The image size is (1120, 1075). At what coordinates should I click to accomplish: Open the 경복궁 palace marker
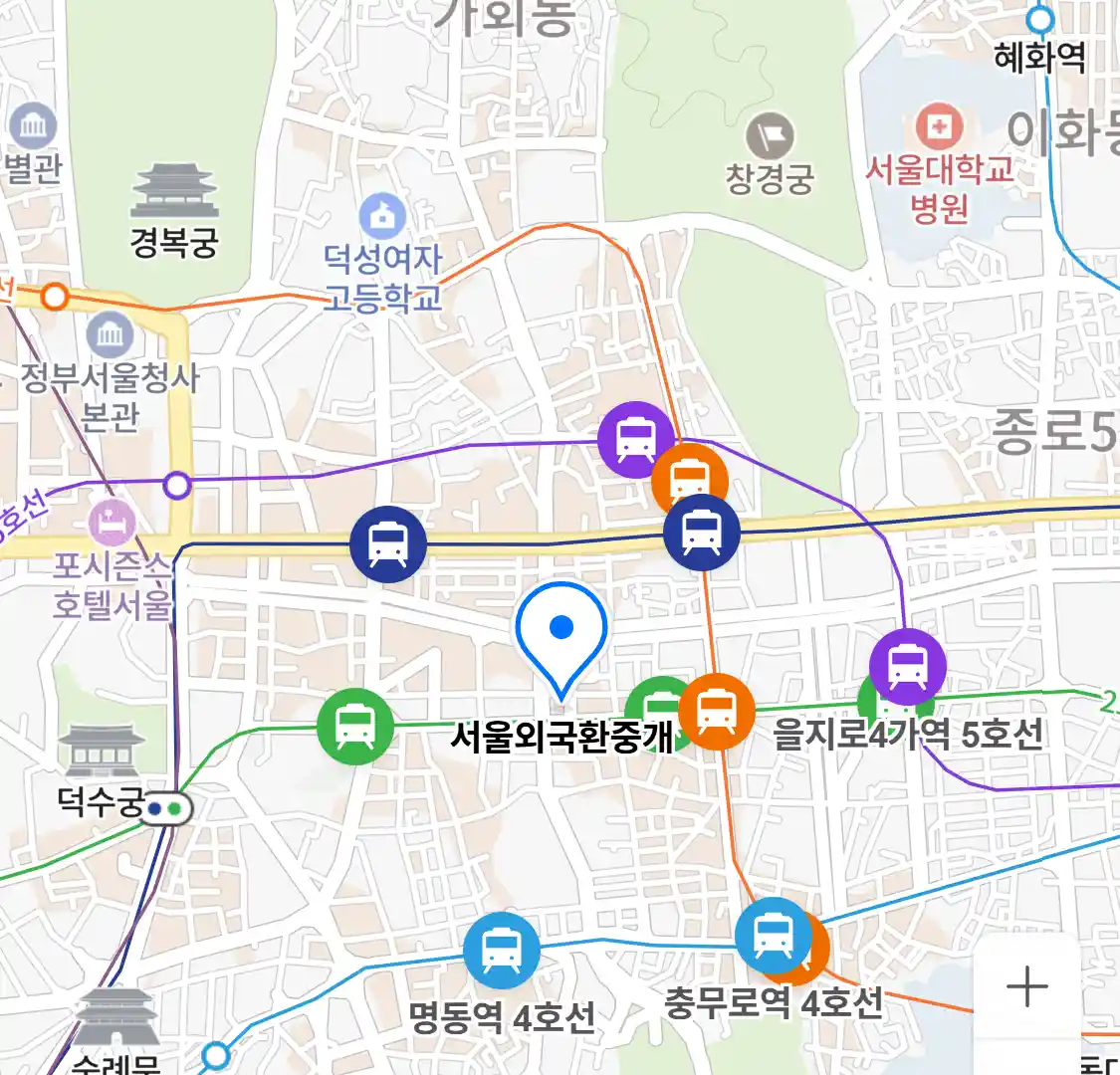[175, 192]
